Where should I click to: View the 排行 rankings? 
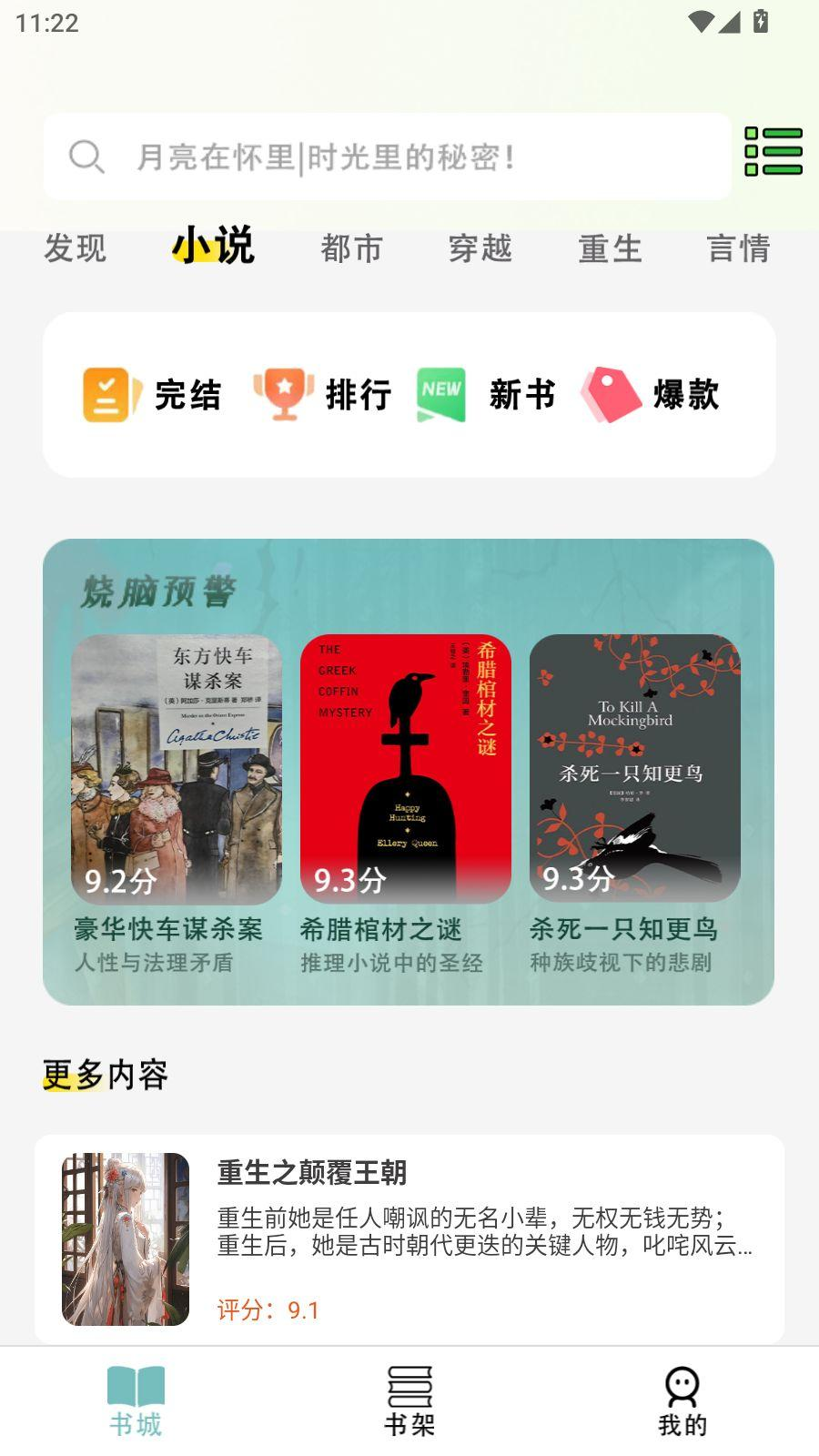click(323, 395)
